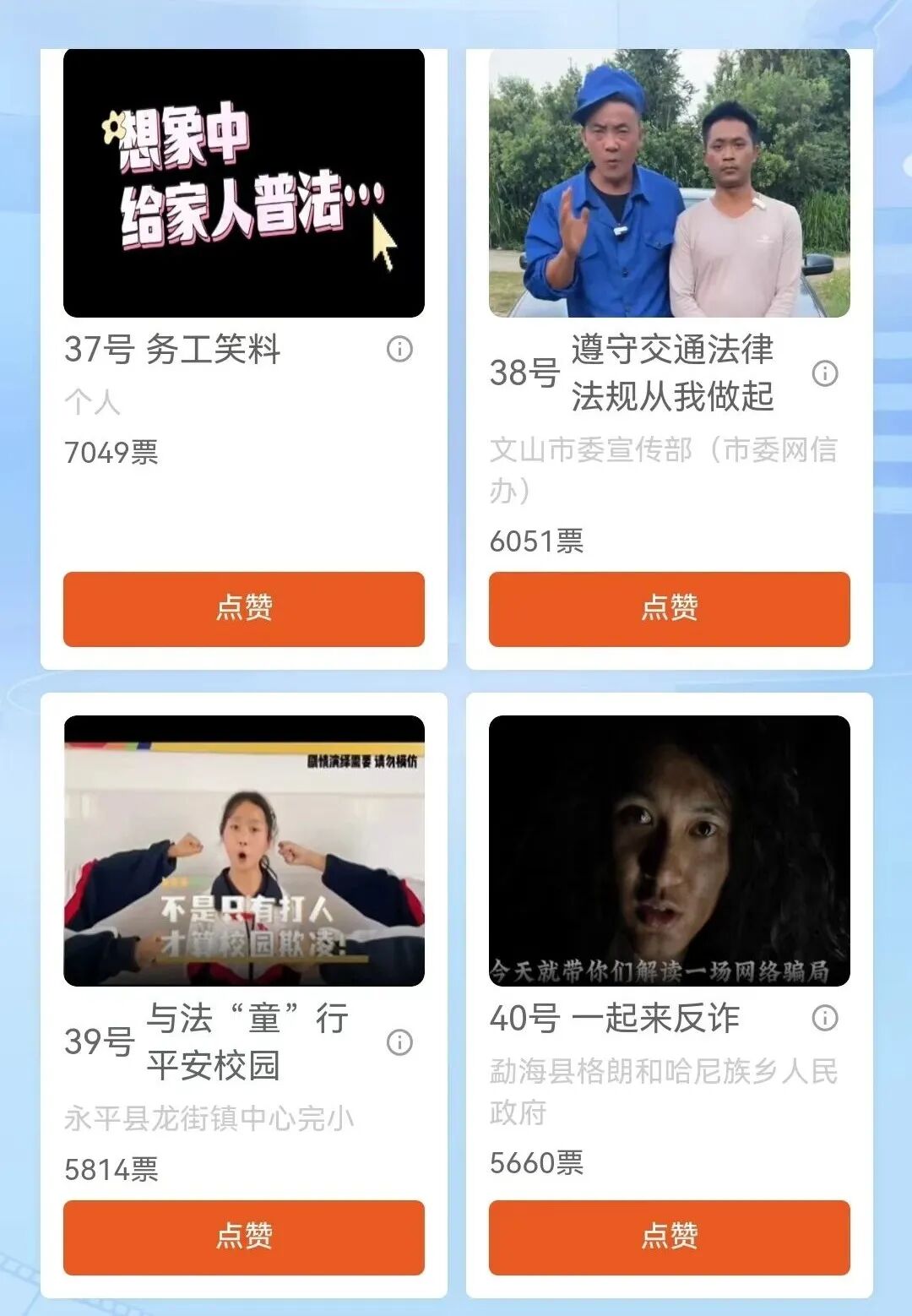View details icon for 38号 entry
Image resolution: width=912 pixels, height=1316 pixels.
pyautogui.click(x=825, y=373)
